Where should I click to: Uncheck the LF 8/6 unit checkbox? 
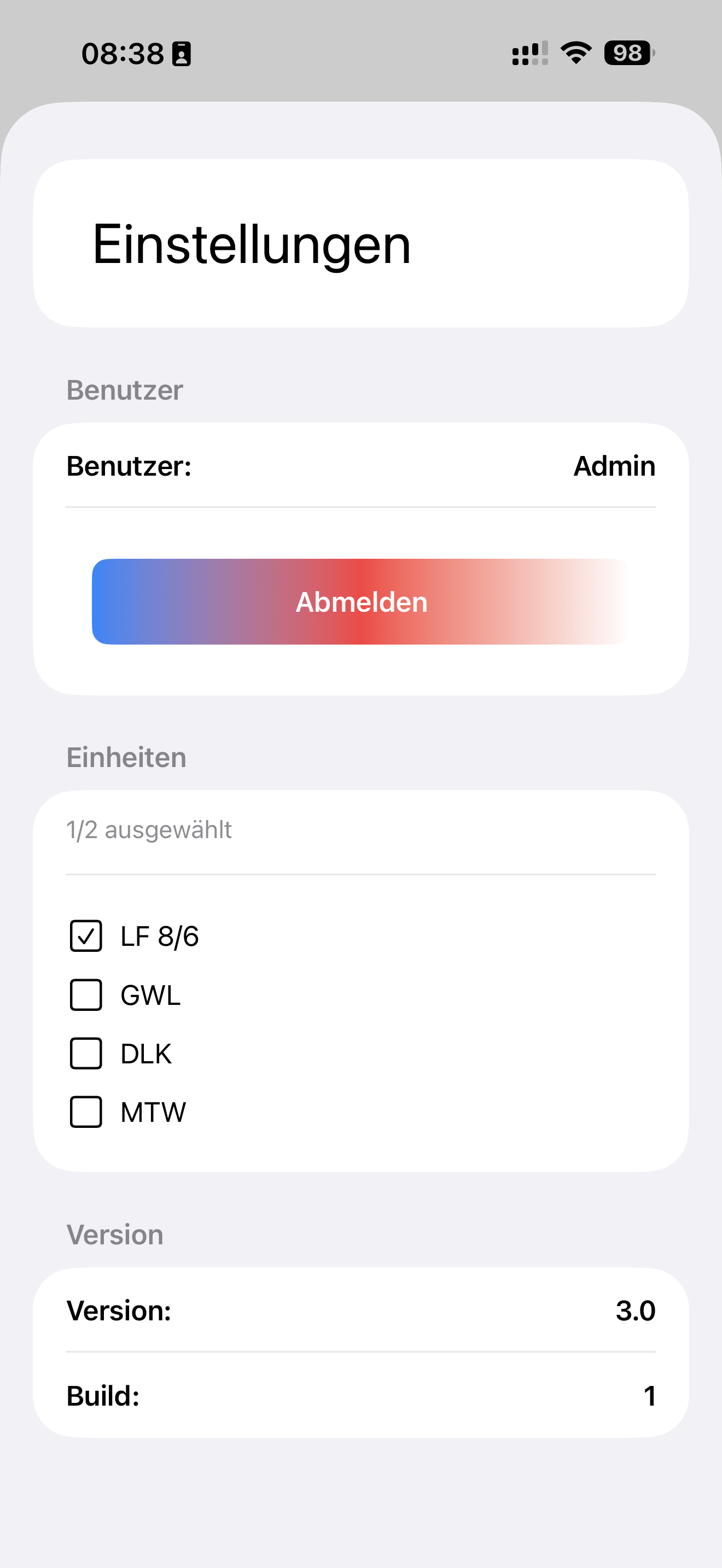(86, 936)
